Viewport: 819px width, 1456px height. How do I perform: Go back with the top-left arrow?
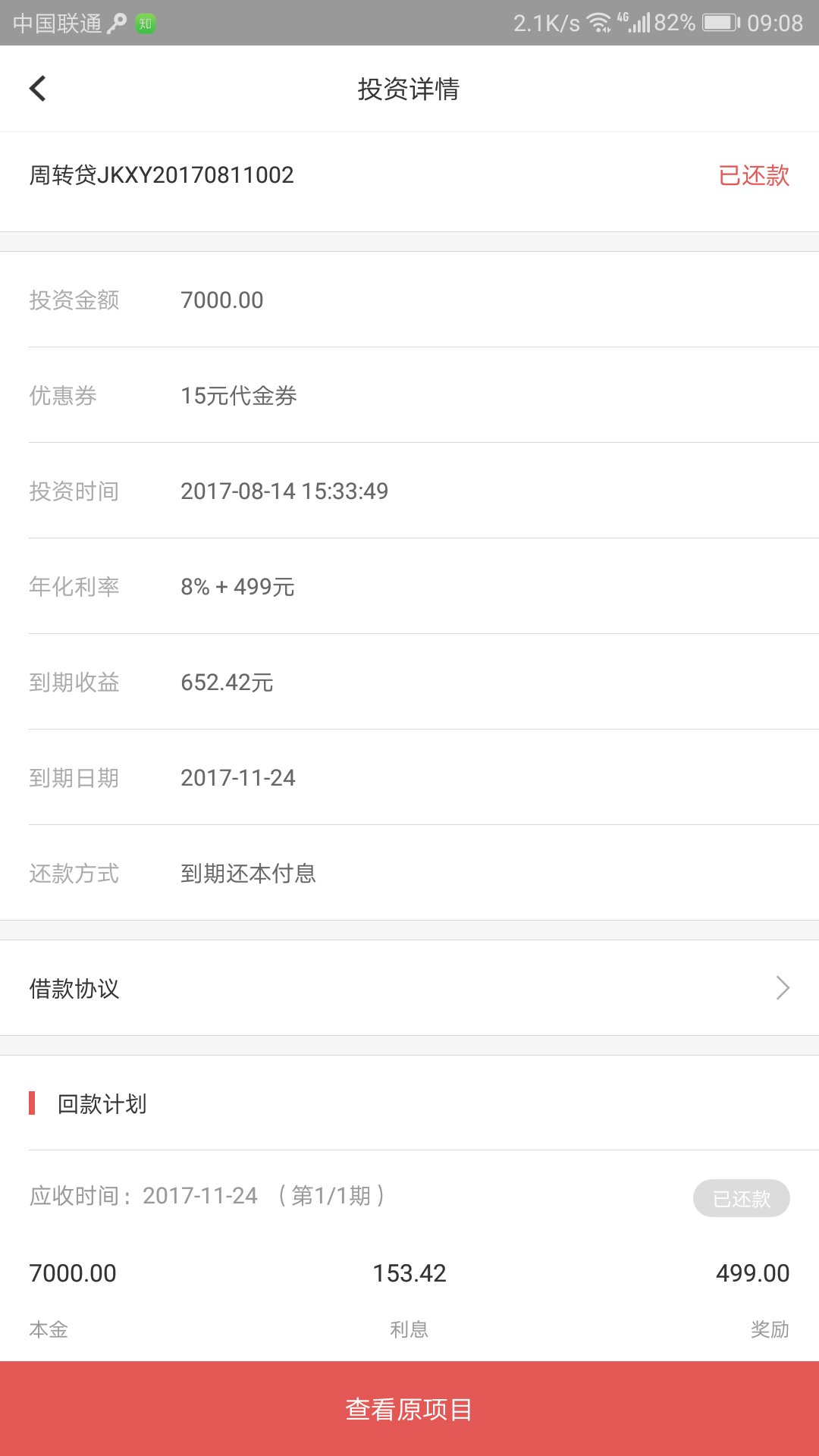38,89
